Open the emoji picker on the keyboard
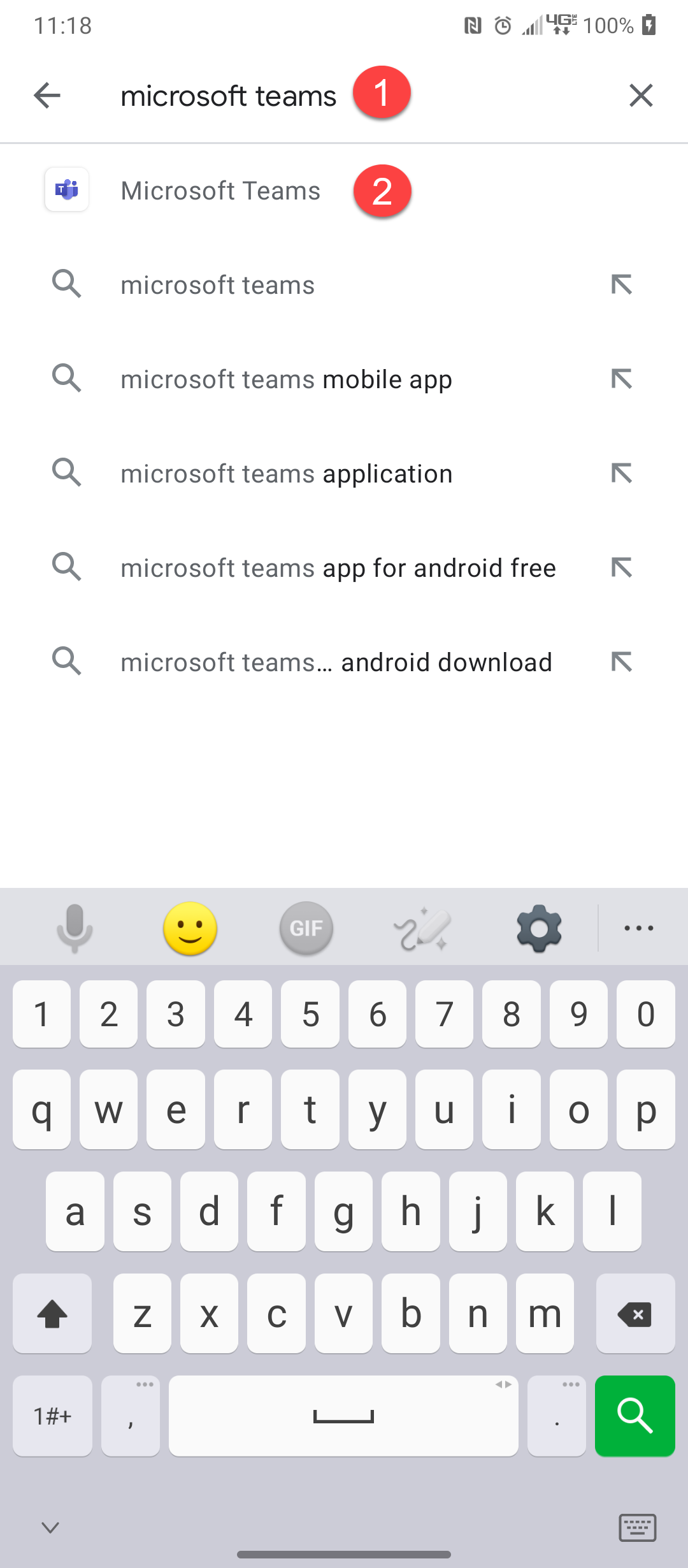 [190, 928]
